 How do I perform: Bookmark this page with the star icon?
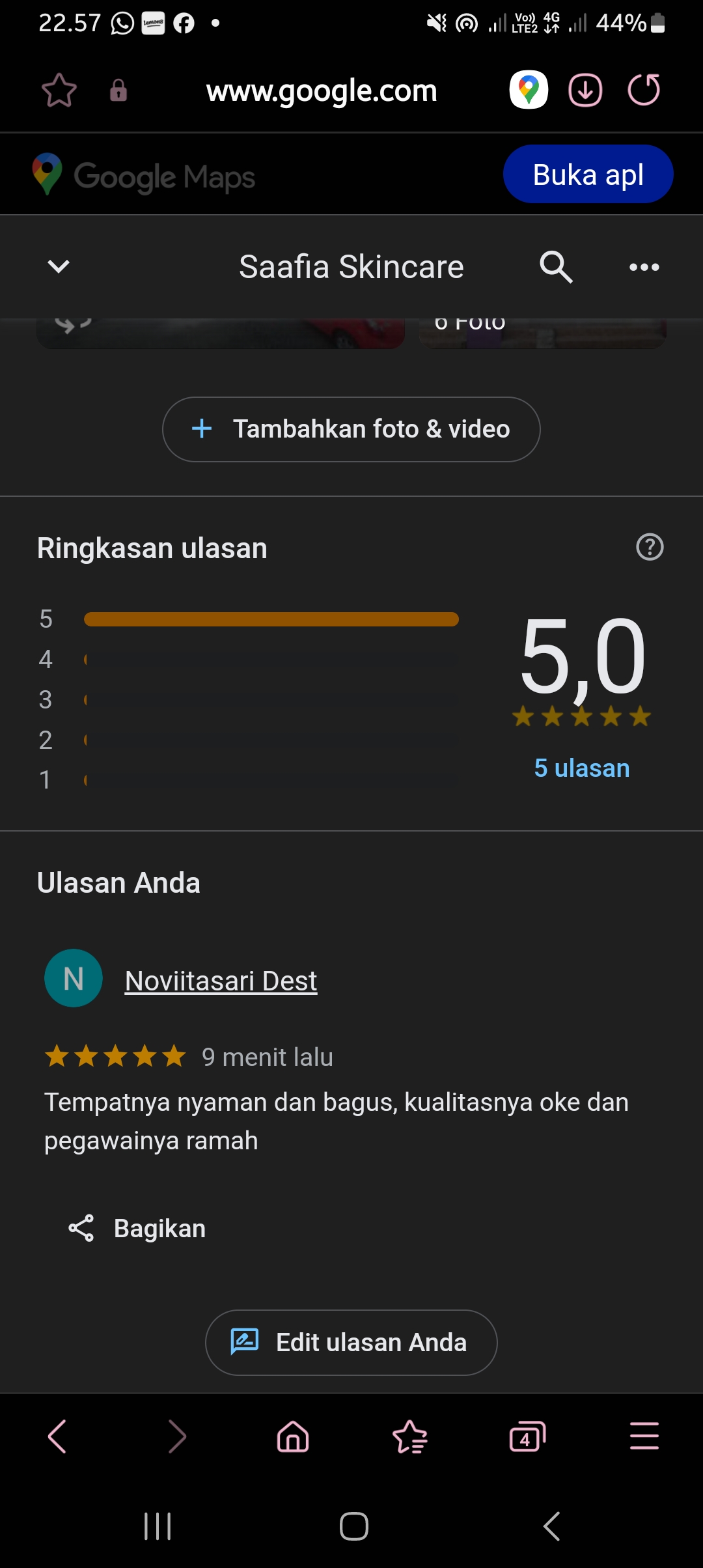click(59, 91)
